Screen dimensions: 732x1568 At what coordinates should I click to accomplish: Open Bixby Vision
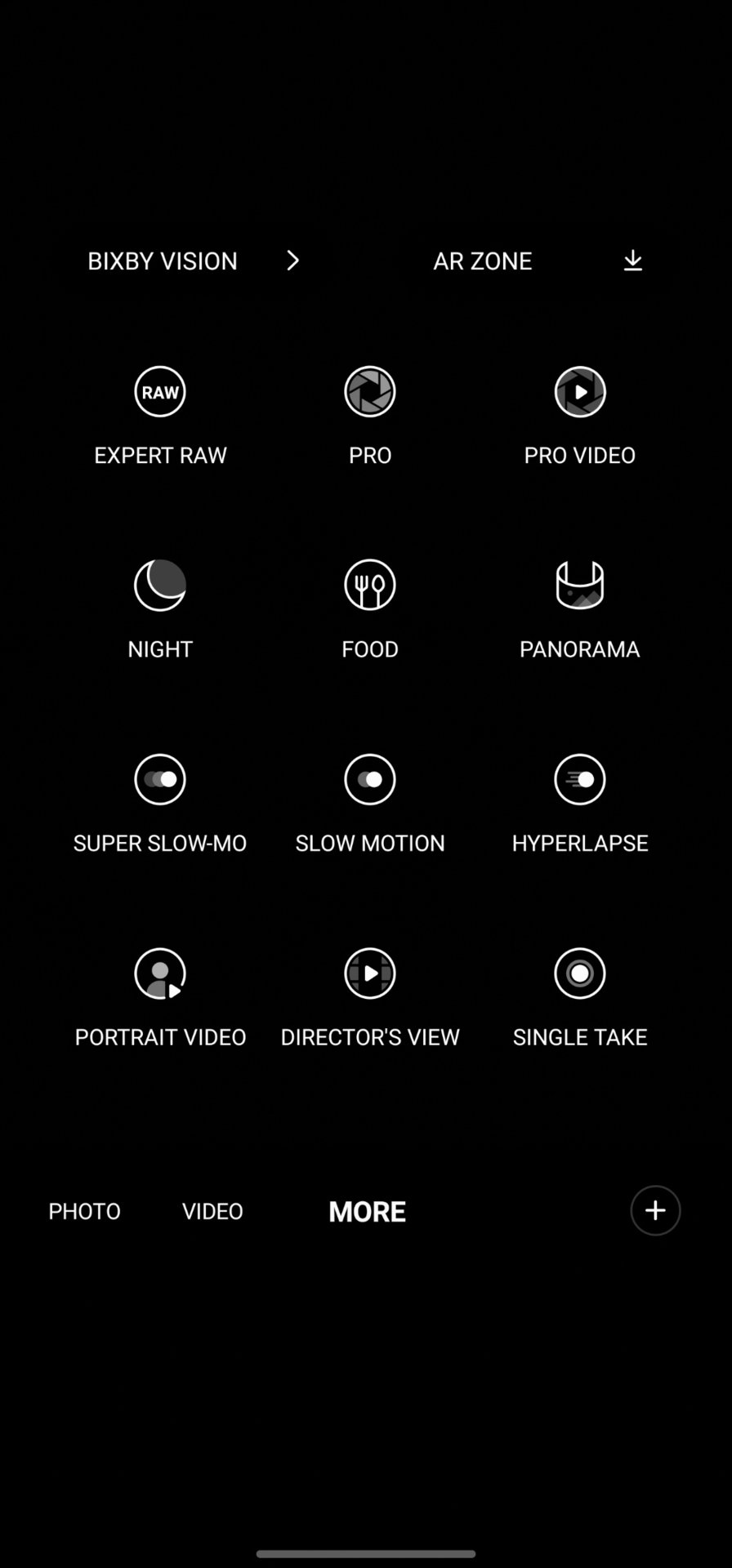[193, 261]
